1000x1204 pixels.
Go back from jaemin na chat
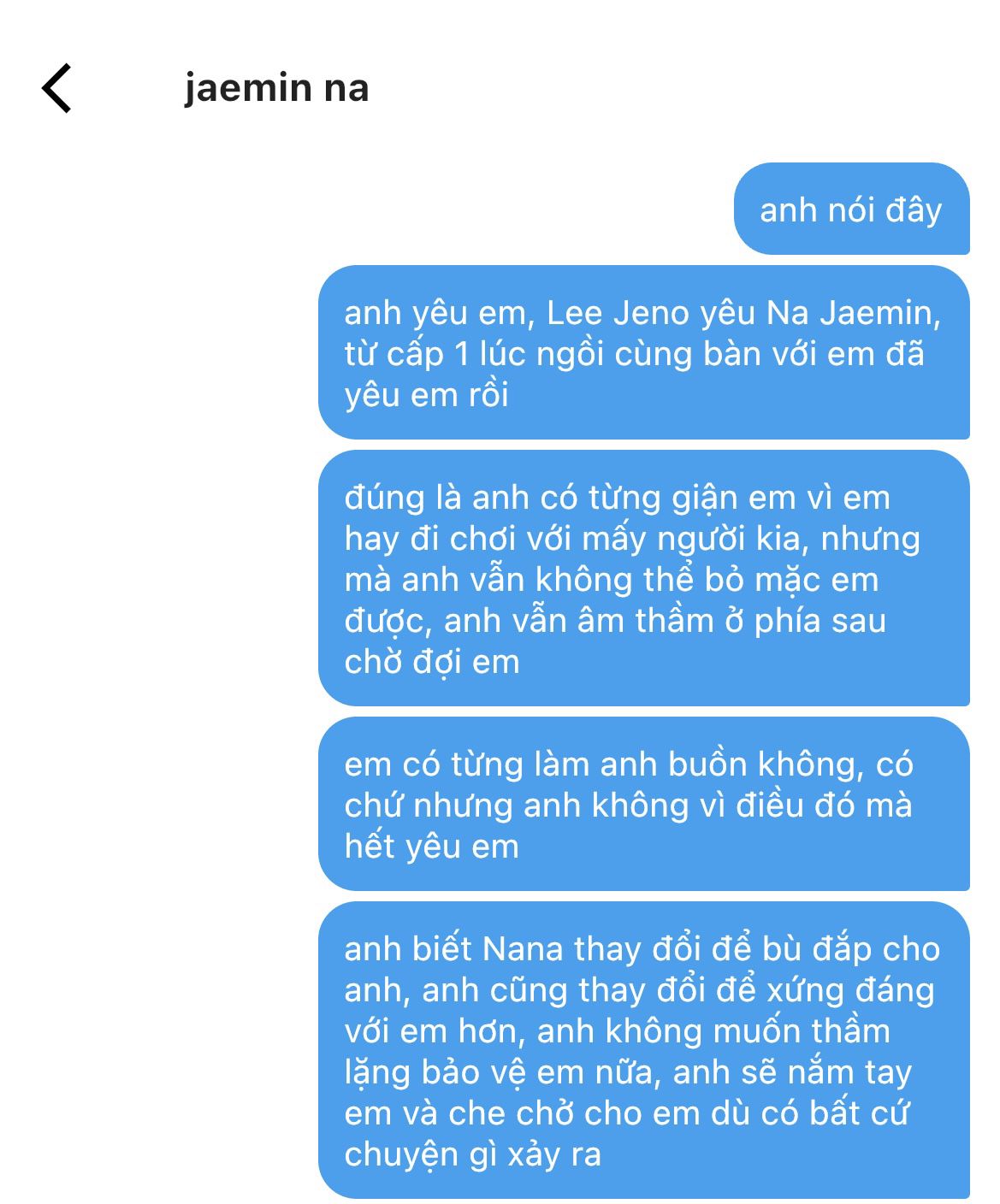56,88
